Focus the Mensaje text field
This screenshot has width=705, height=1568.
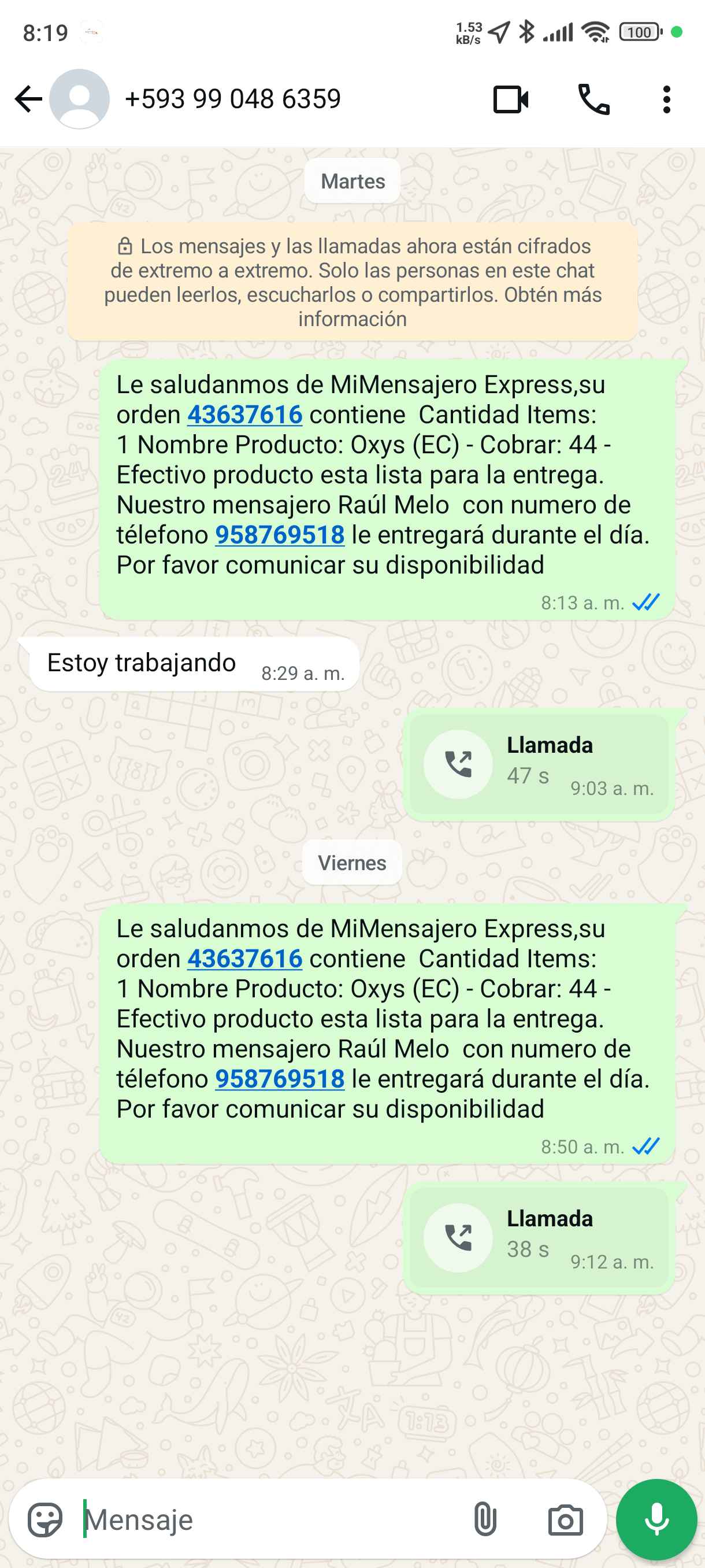click(x=268, y=1520)
